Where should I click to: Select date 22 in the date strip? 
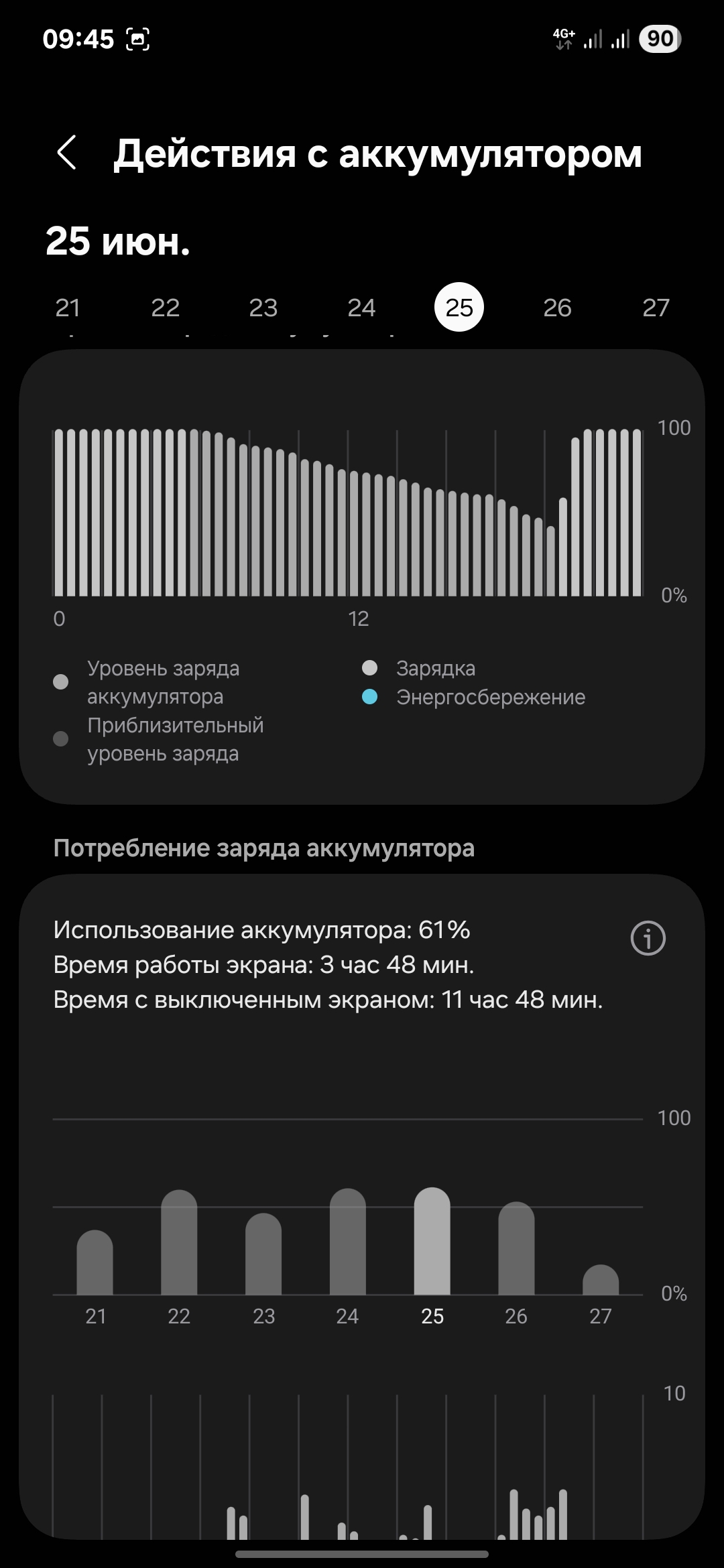pyautogui.click(x=166, y=308)
